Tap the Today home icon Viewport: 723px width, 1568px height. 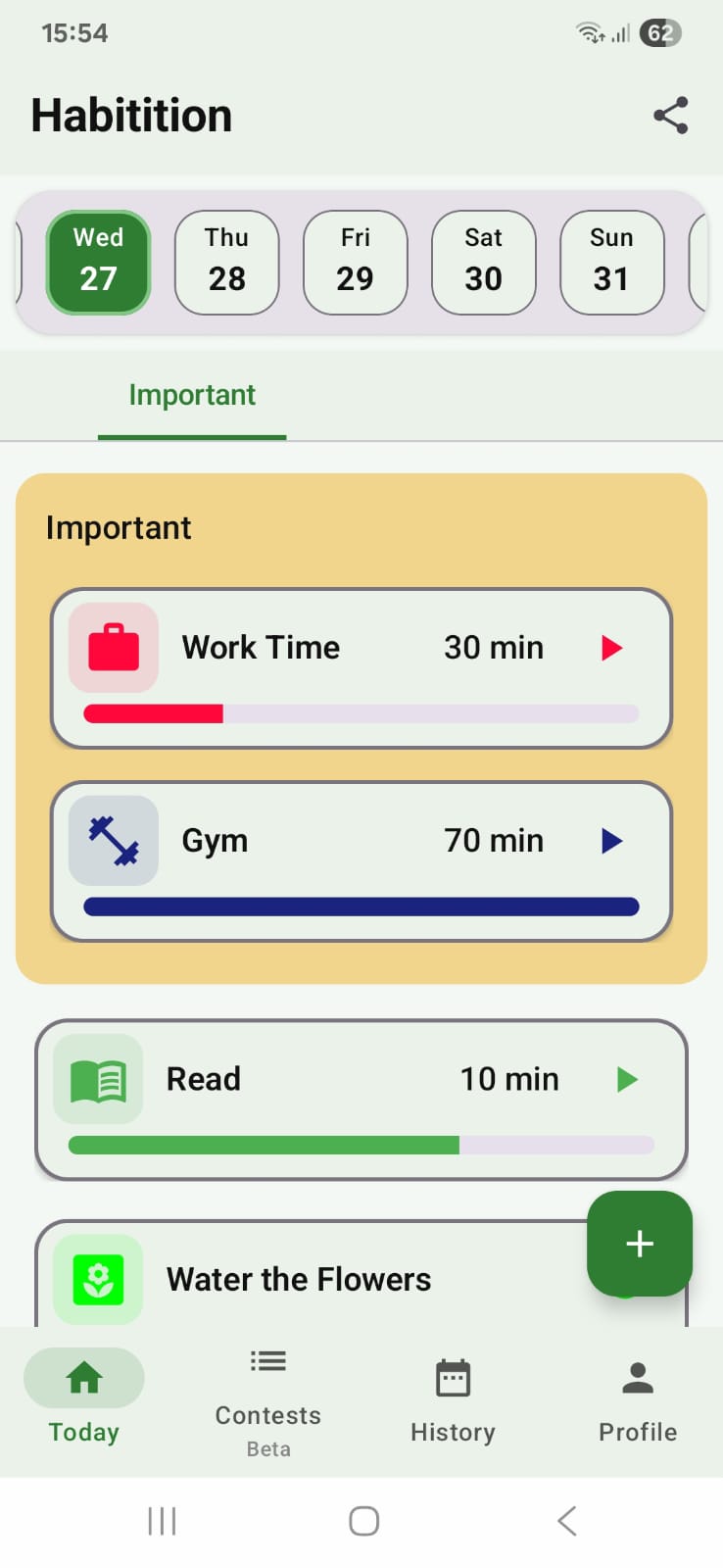83,1377
